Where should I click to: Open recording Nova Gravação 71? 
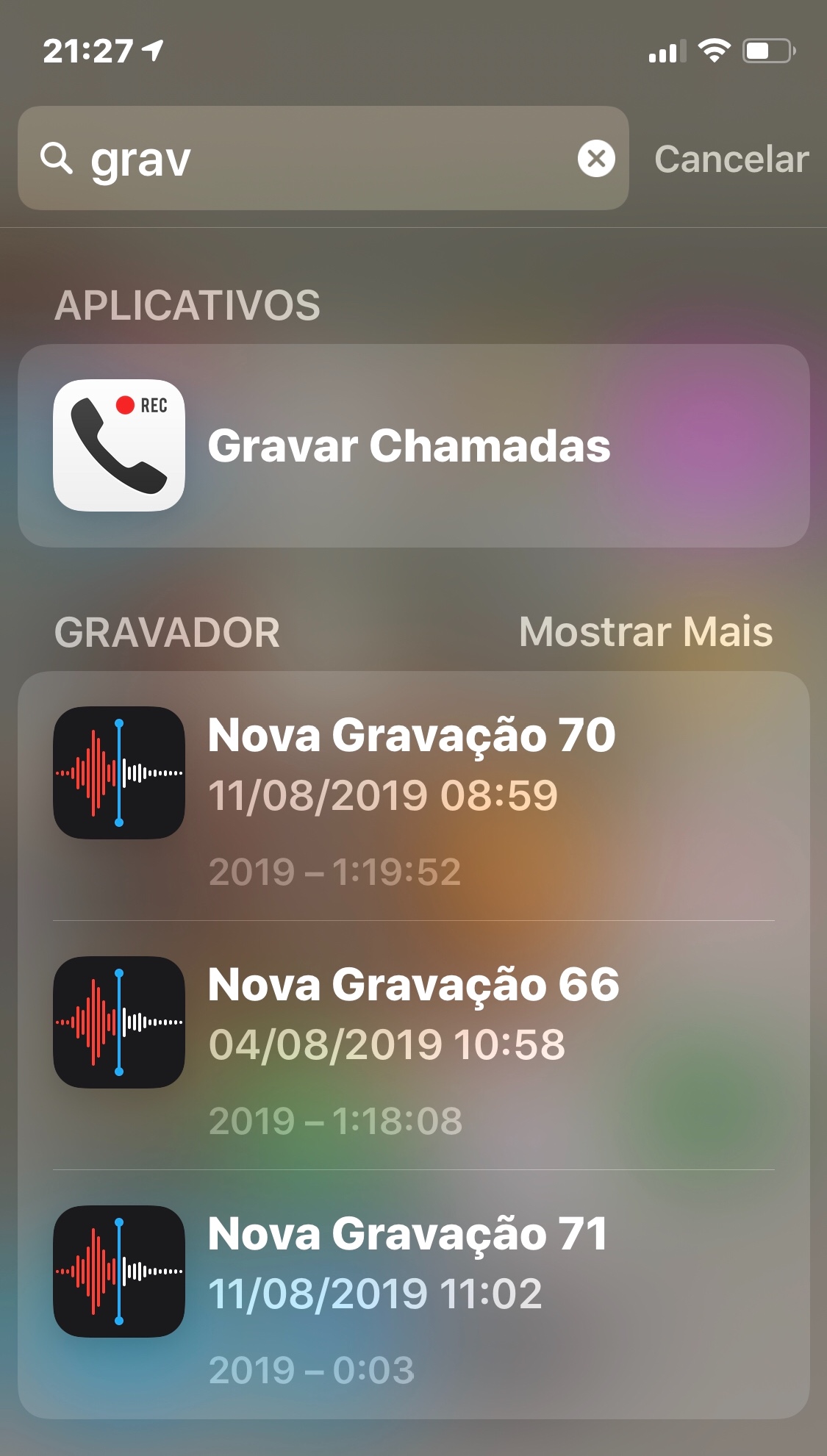(413, 1295)
